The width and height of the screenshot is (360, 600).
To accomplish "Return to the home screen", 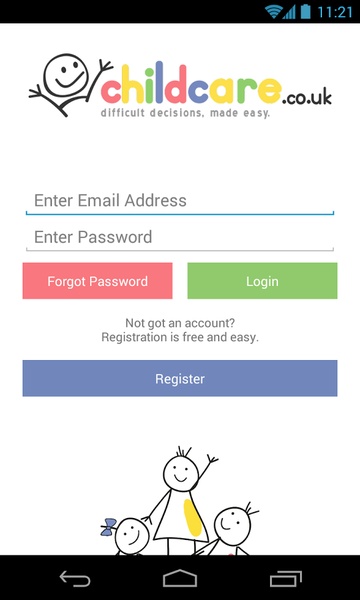I will coord(180,578).
